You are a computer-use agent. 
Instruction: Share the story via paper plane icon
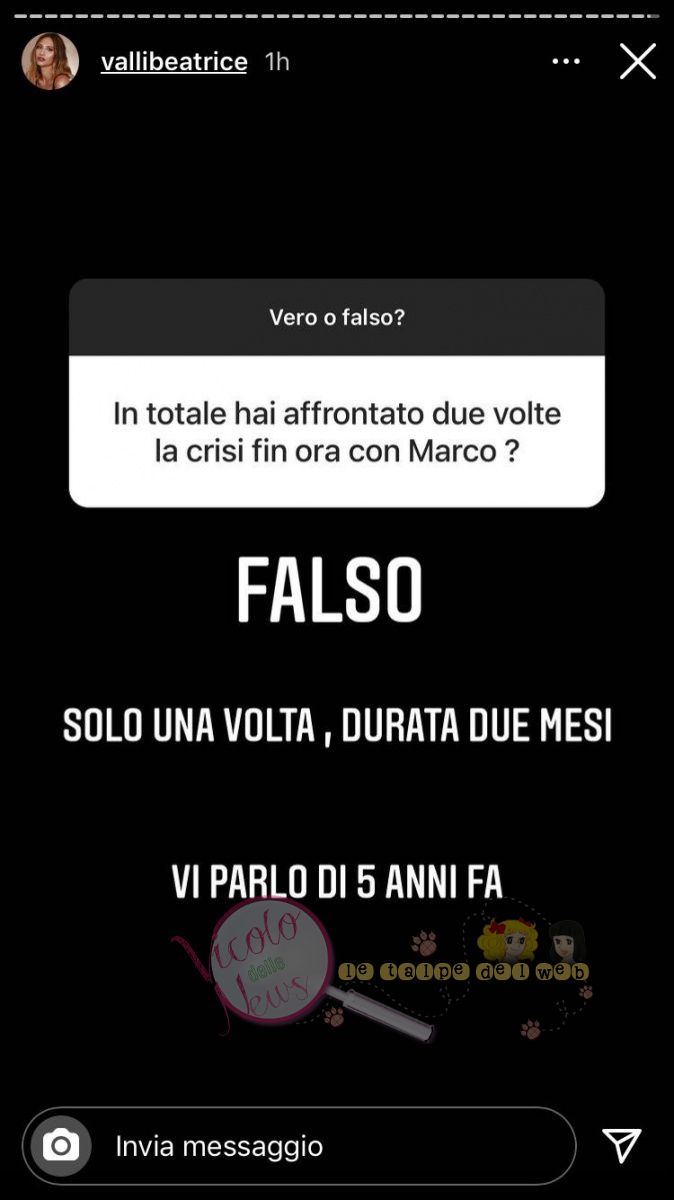pos(621,1146)
